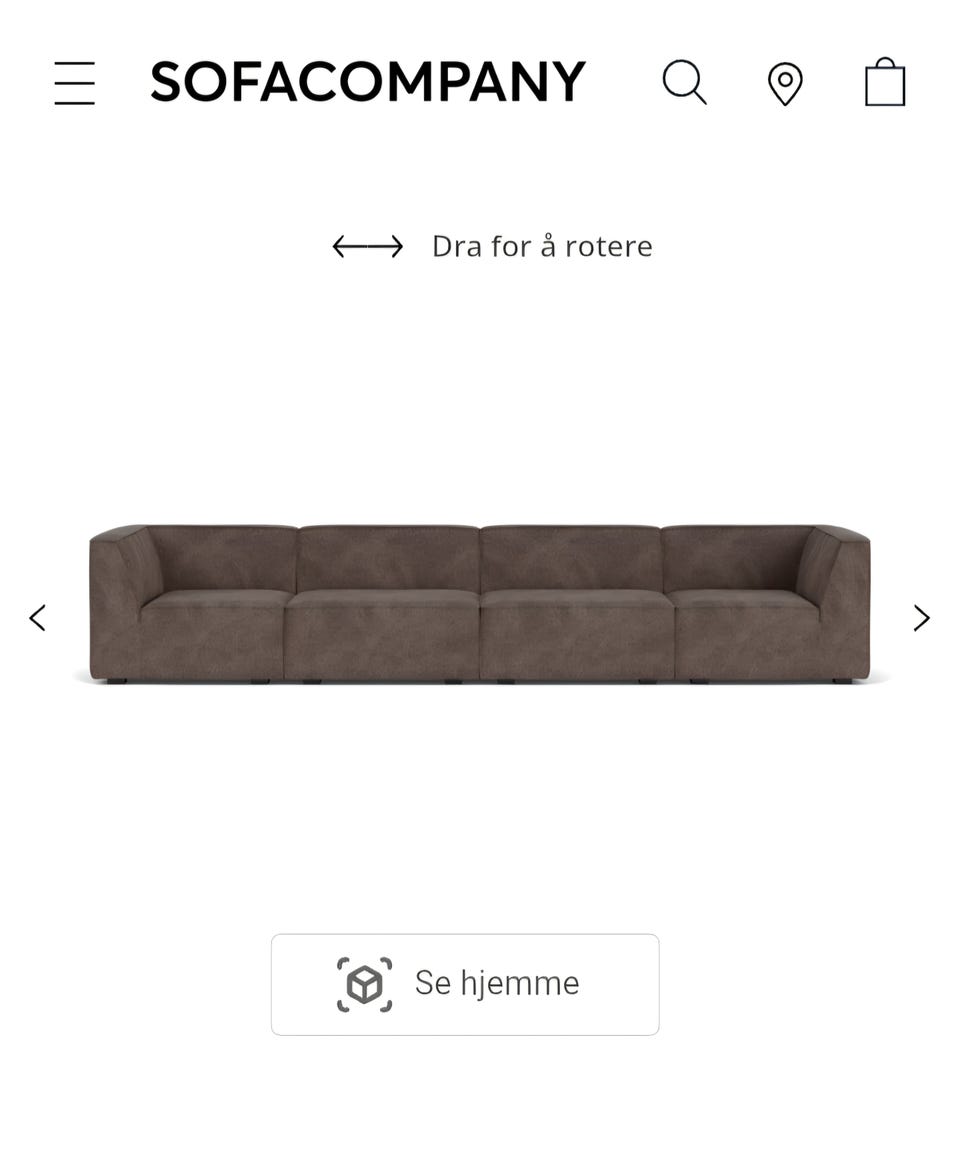Screen dimensions: 960x1157
Task: Advance to the next product image
Action: pyautogui.click(x=921, y=617)
